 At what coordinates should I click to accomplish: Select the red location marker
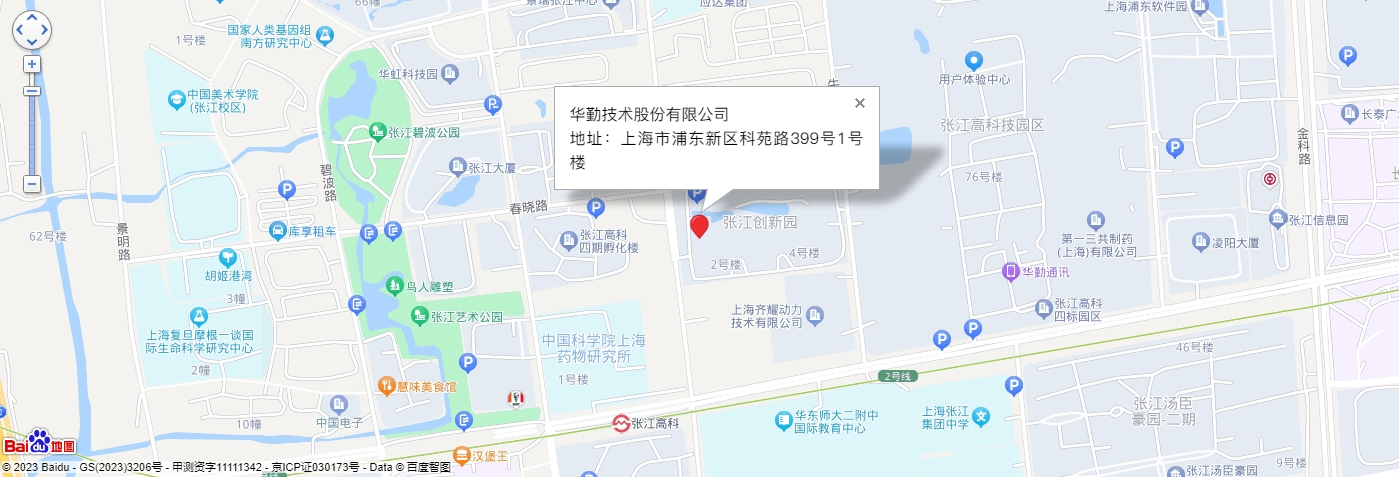click(700, 225)
